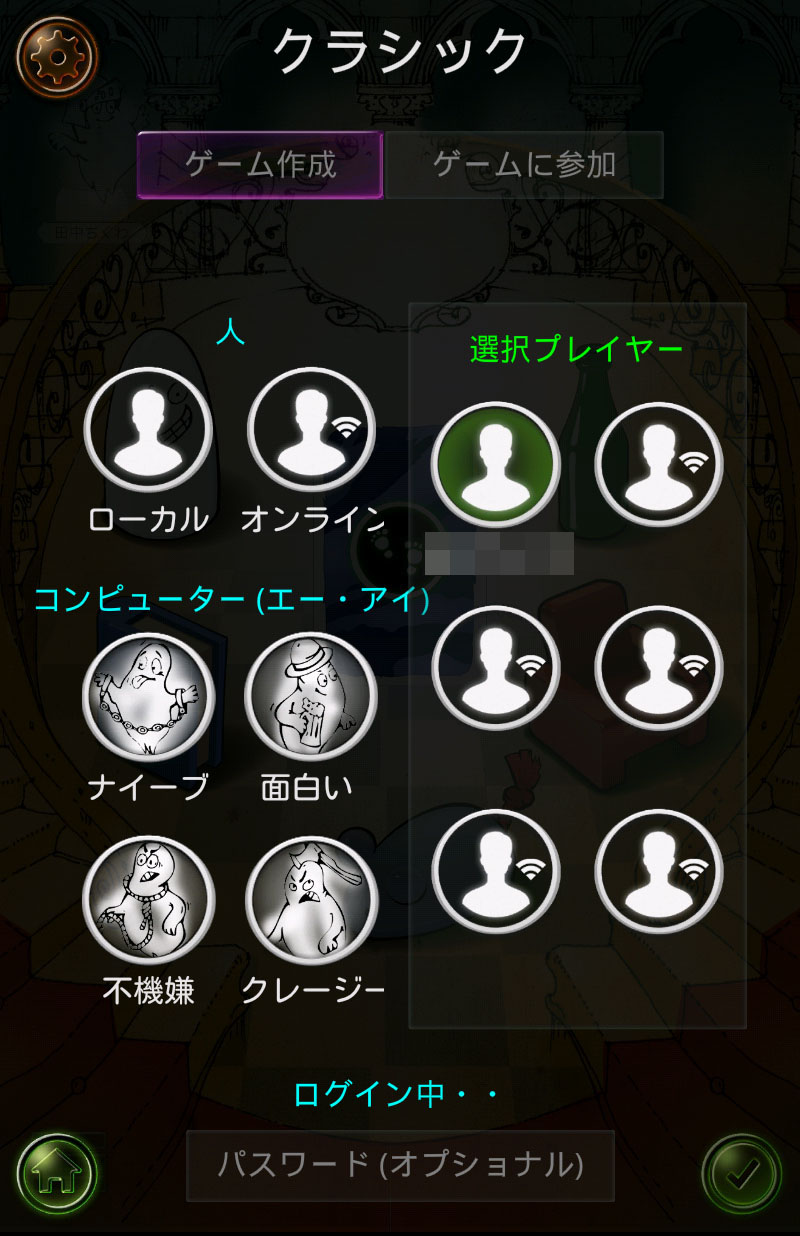Viewport: 800px width, 1236px height.
Task: Tap the green highlighted selected player slot
Action: [495, 465]
